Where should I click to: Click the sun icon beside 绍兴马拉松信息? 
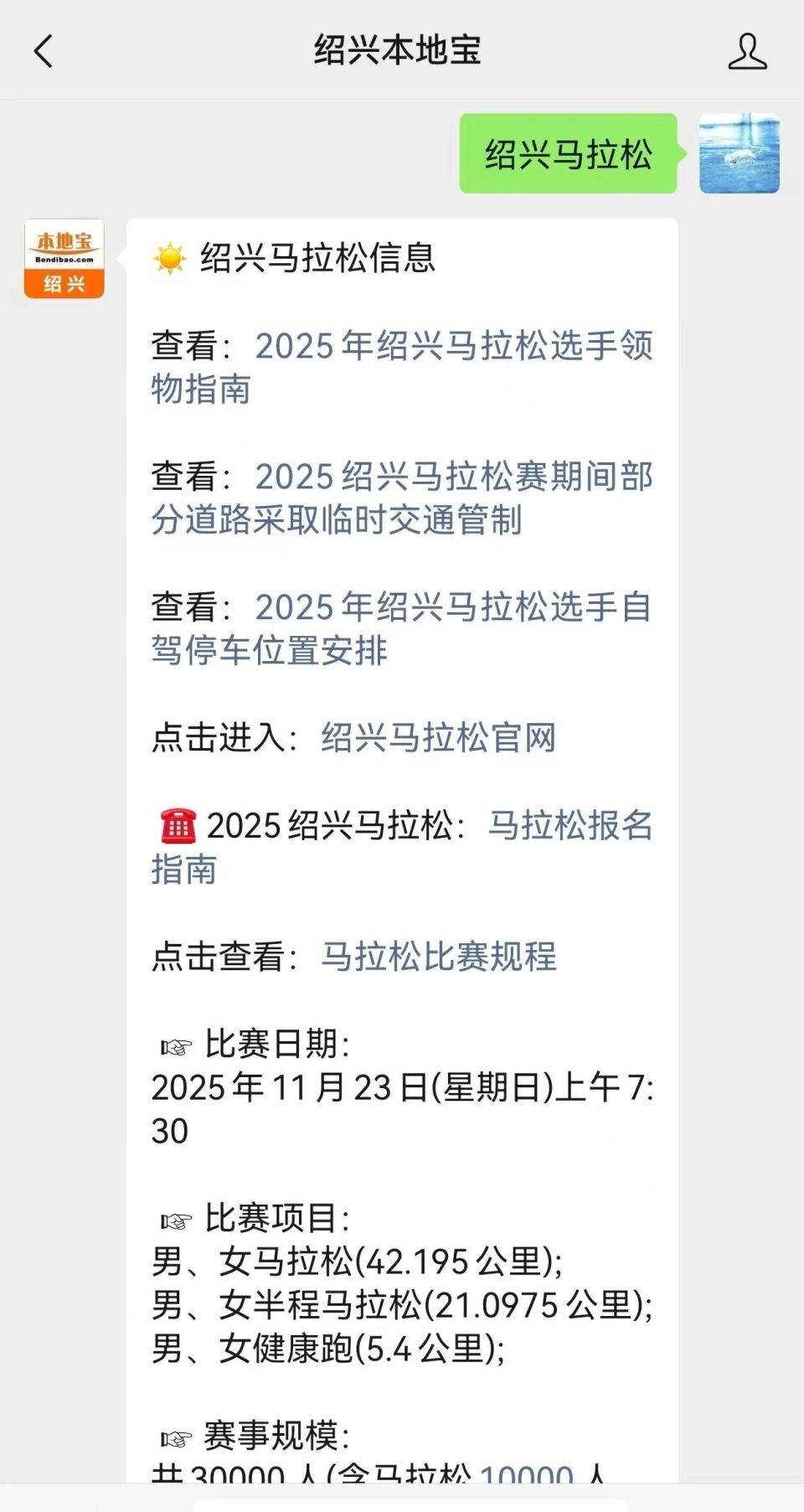[x=170, y=258]
